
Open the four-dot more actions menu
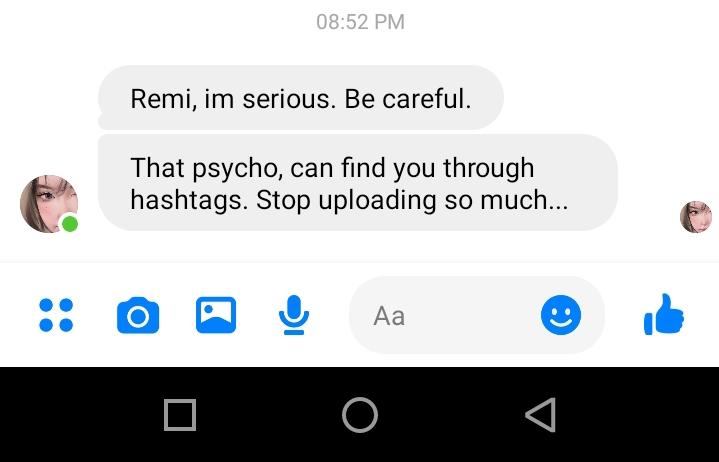(56, 316)
